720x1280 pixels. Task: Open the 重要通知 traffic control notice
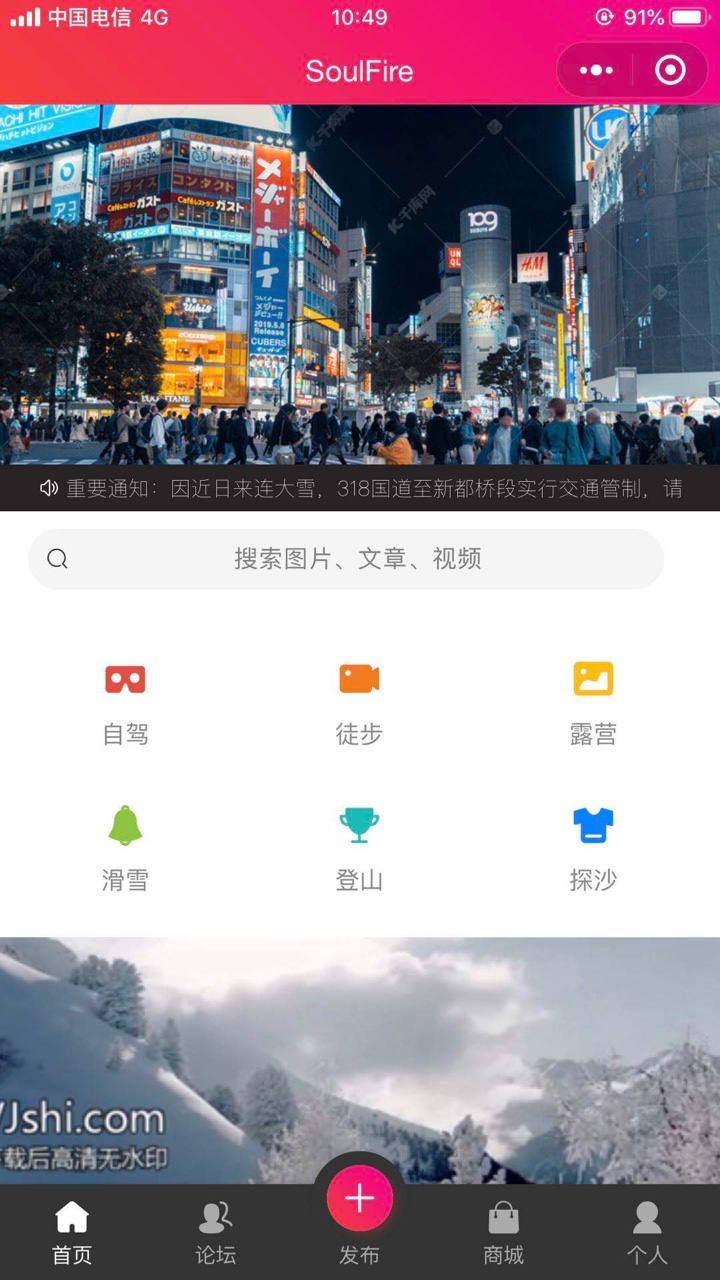tap(360, 488)
